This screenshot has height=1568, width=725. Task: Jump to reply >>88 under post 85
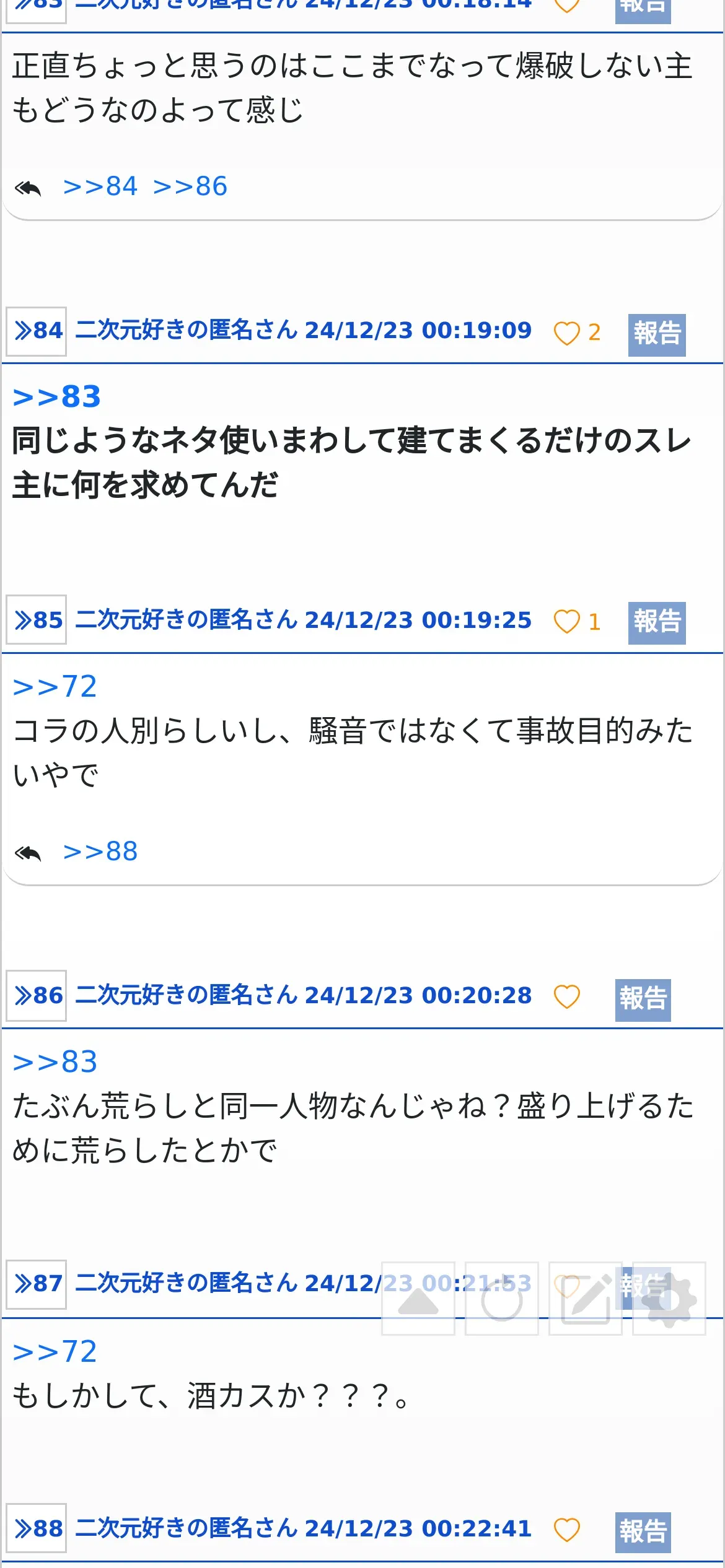tap(100, 852)
